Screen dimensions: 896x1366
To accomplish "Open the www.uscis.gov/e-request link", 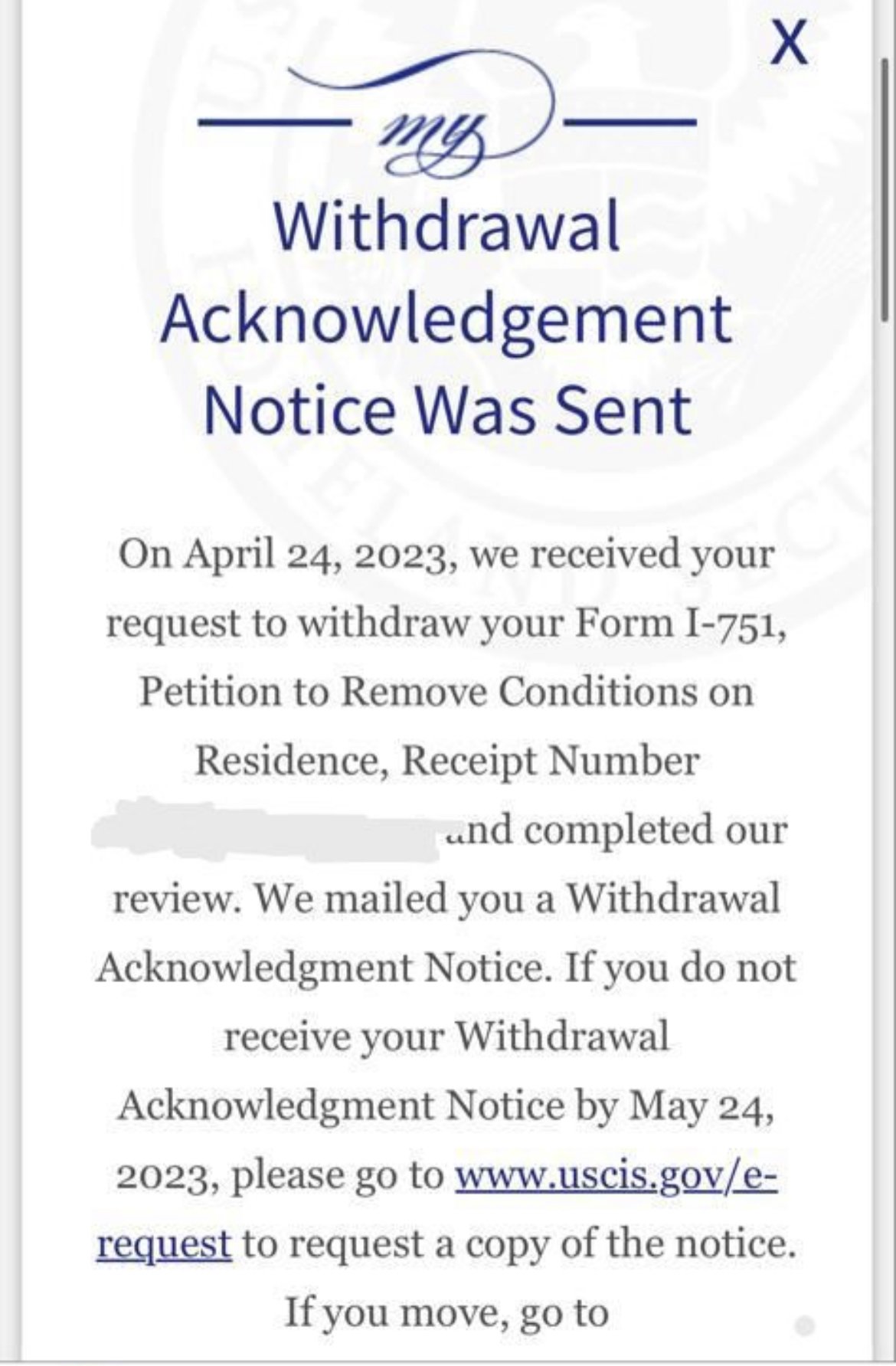I will pyautogui.click(x=616, y=1174).
